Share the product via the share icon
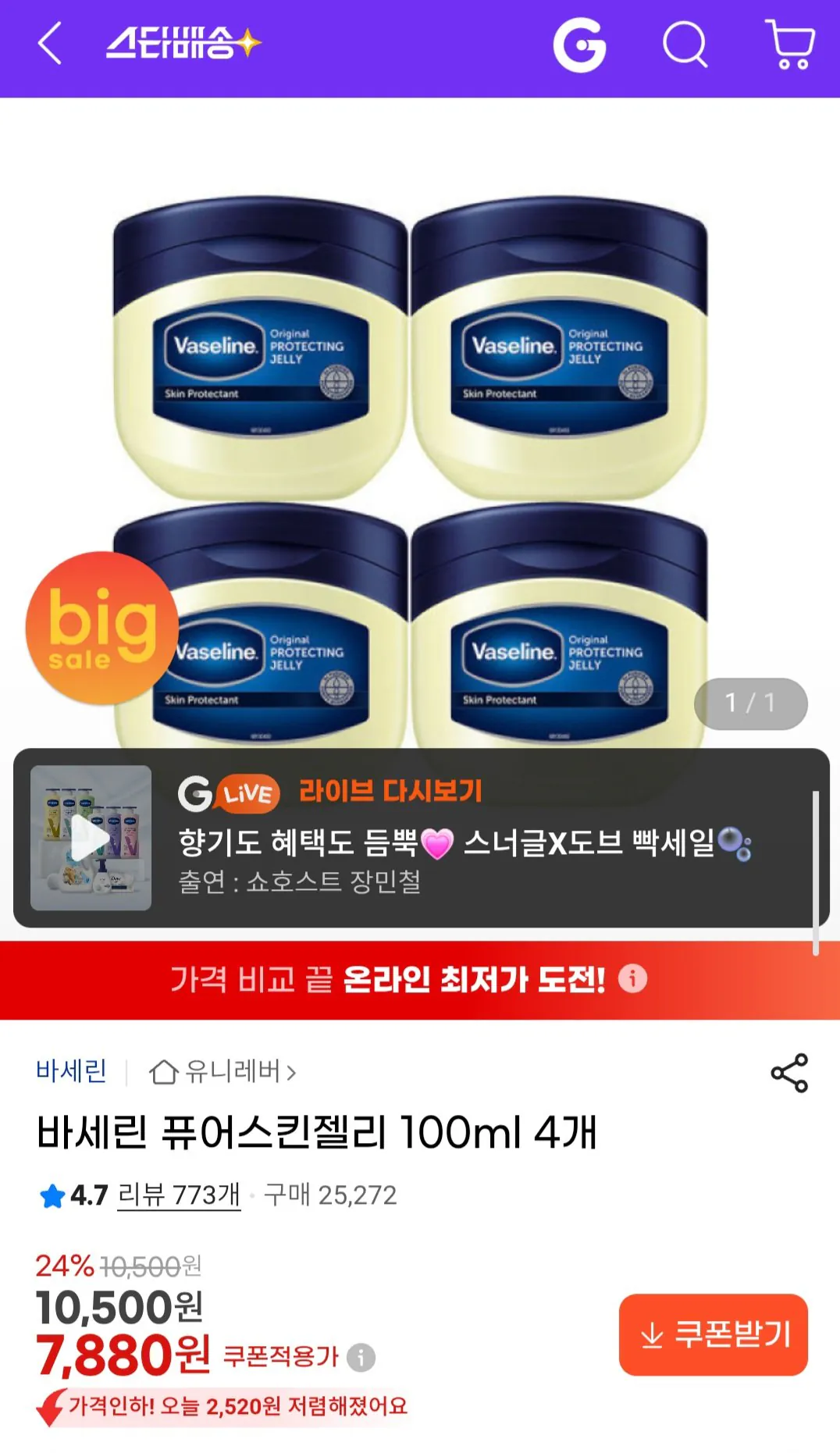Image resolution: width=840 pixels, height=1453 pixels. (794, 1073)
